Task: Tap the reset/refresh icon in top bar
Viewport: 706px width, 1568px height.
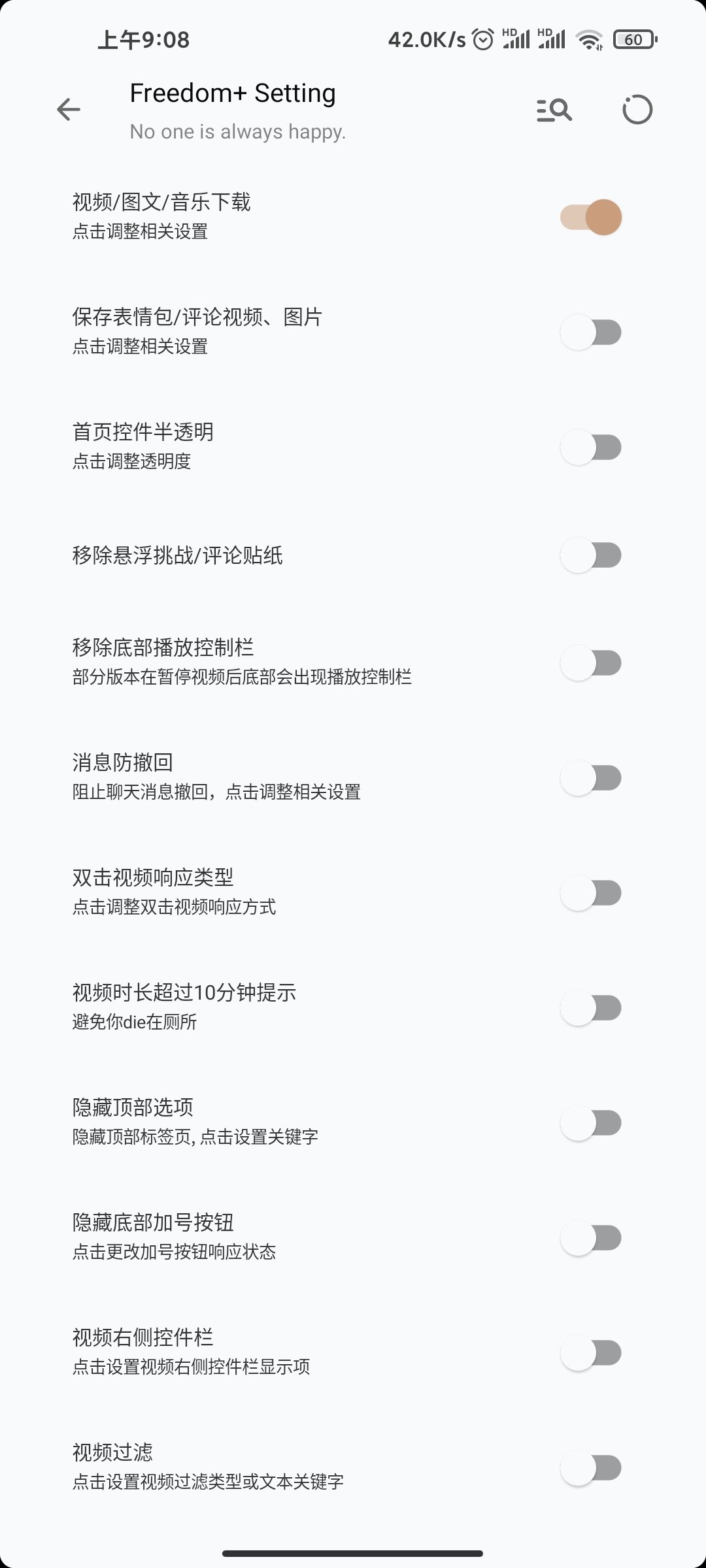Action: [637, 109]
